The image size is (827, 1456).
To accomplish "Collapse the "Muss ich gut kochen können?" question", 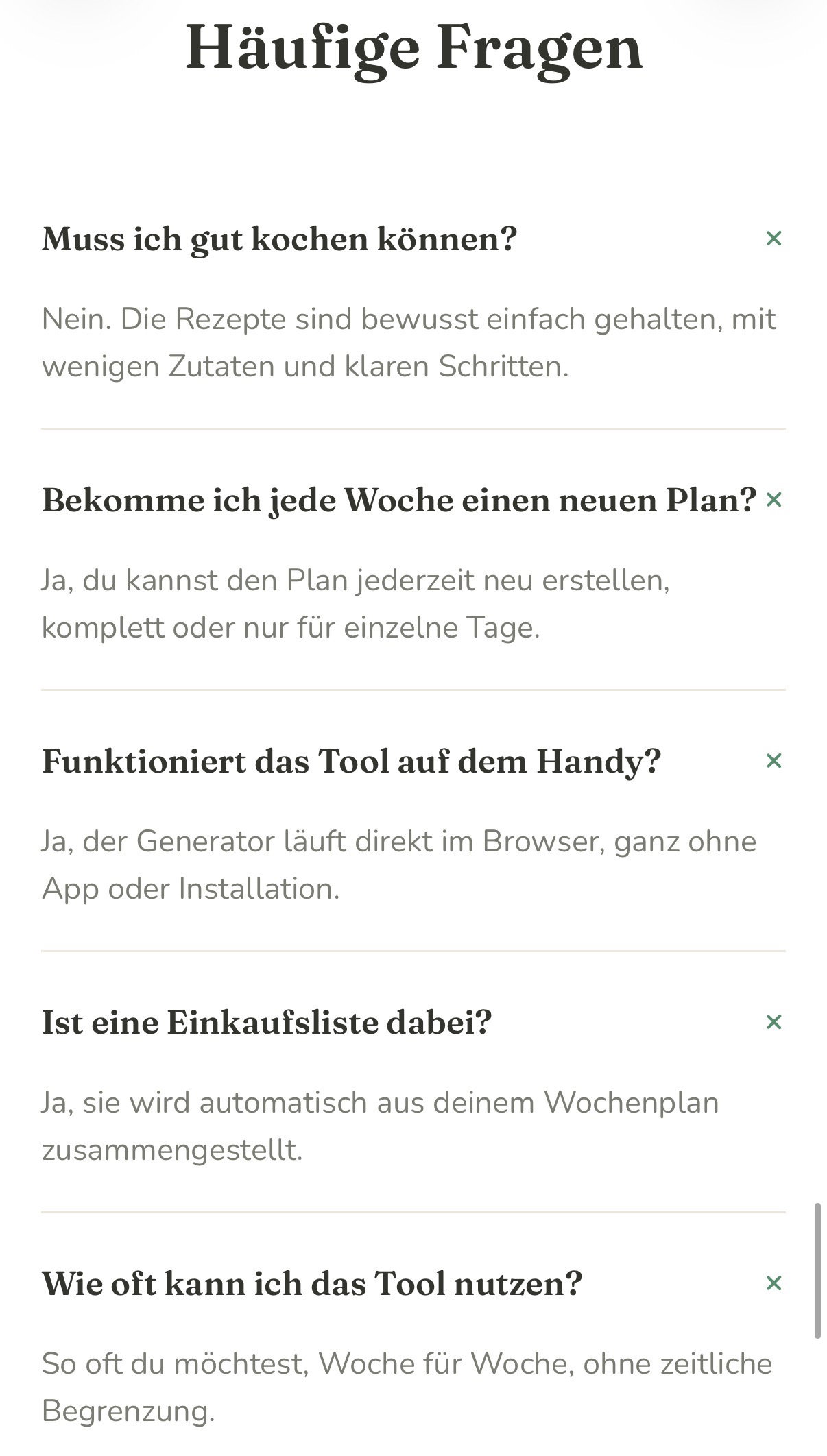I will coord(774,239).
